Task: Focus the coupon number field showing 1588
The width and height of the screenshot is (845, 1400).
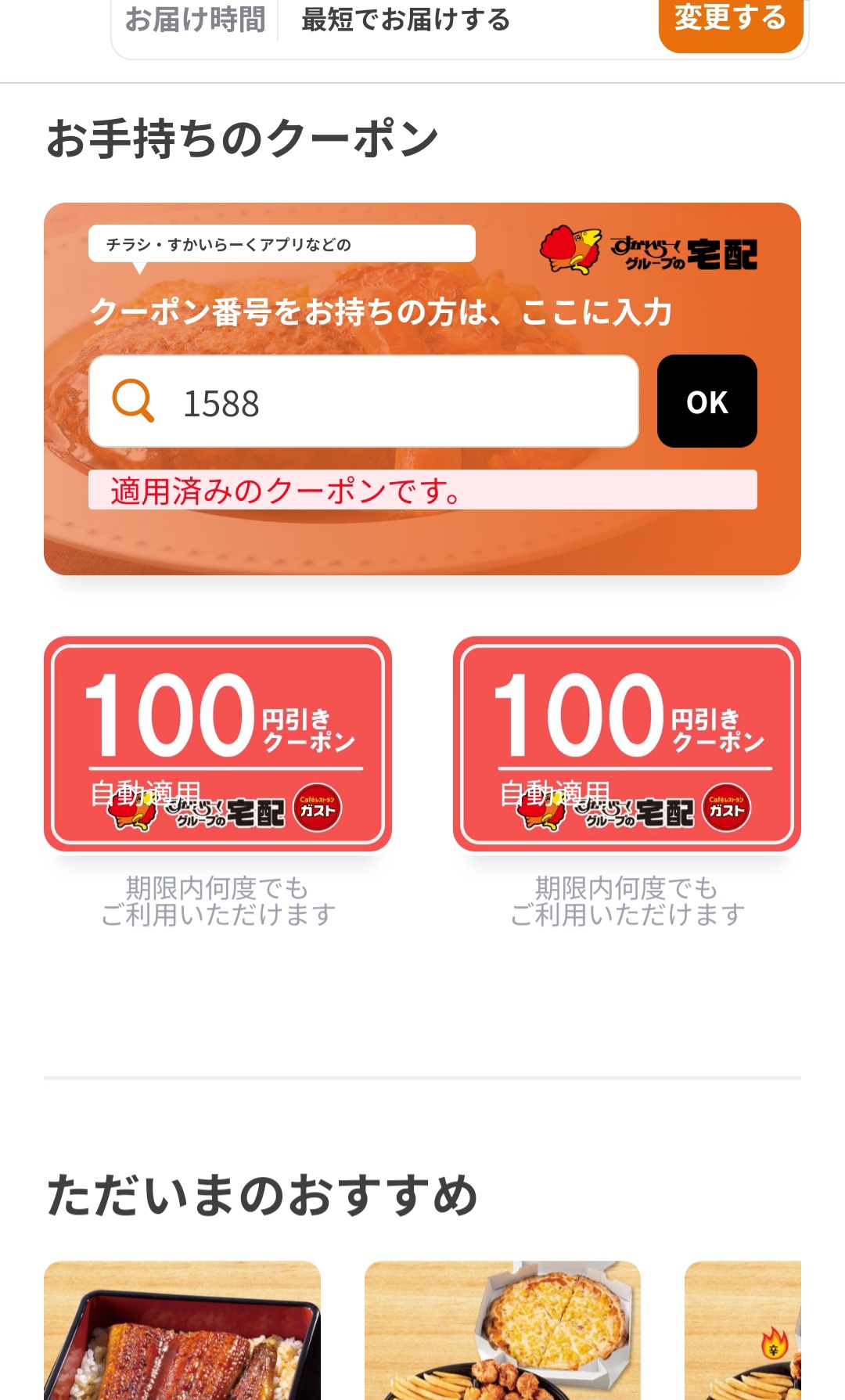Action: coord(391,402)
